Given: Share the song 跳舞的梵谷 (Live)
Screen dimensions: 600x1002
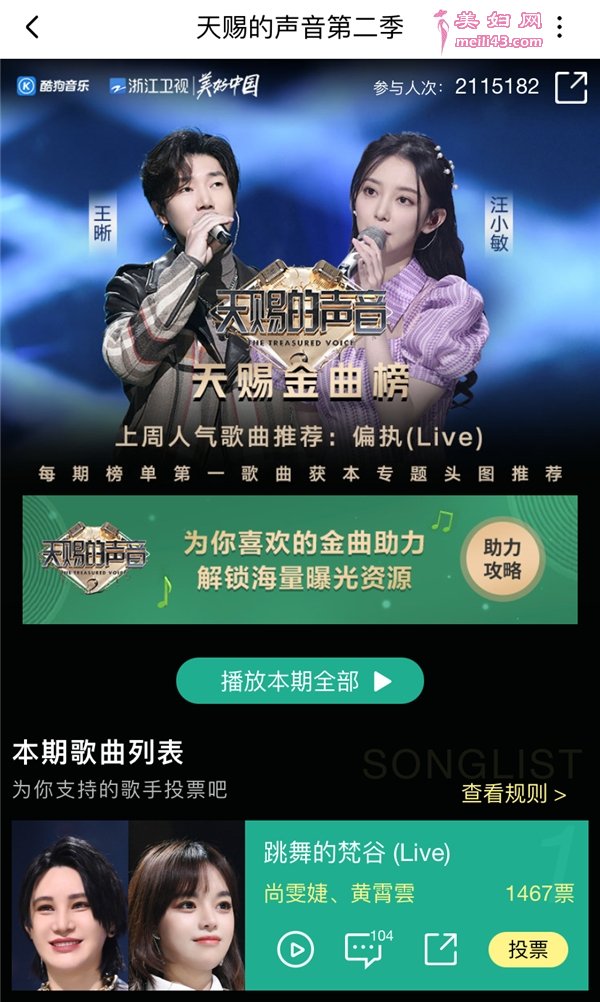Looking at the screenshot, I should pos(441,948).
